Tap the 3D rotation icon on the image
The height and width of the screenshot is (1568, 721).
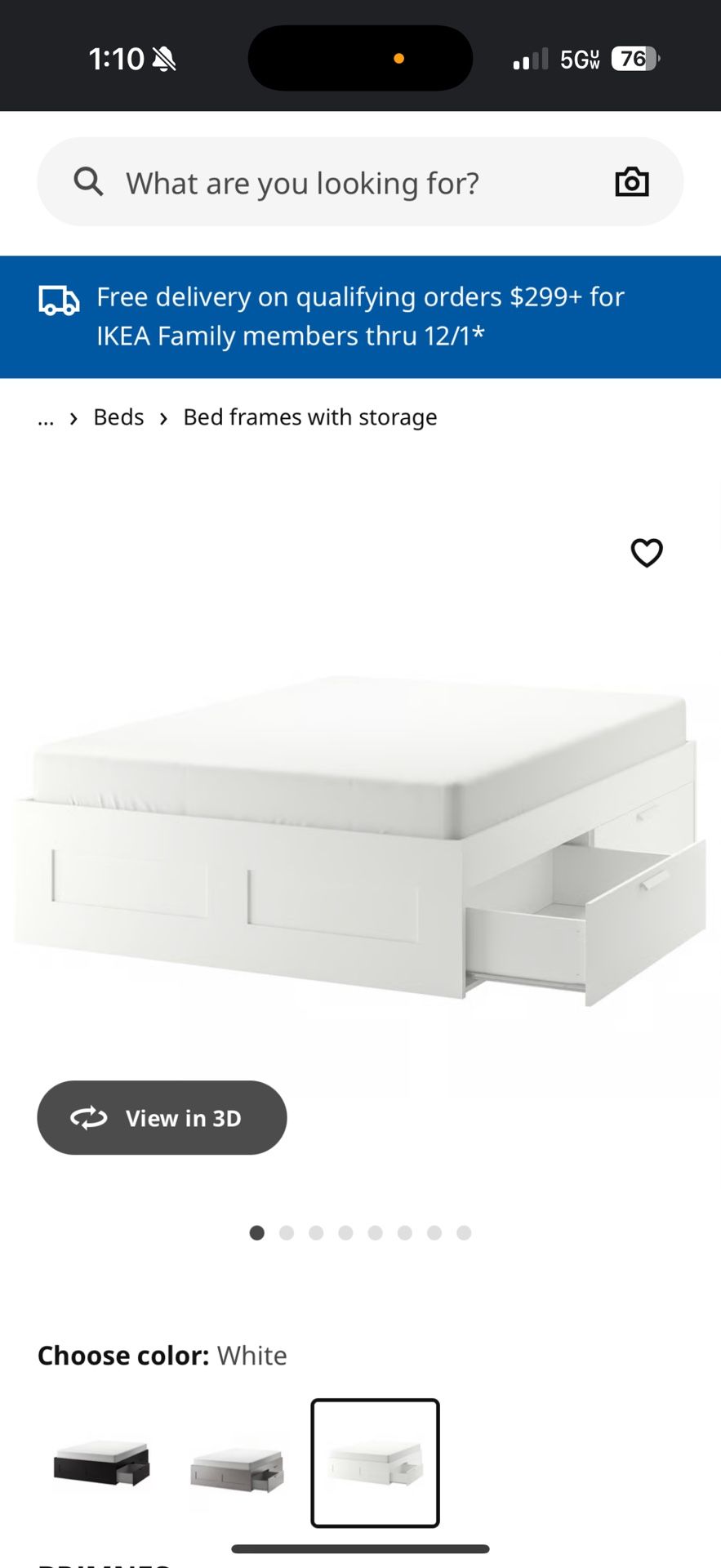91,1118
